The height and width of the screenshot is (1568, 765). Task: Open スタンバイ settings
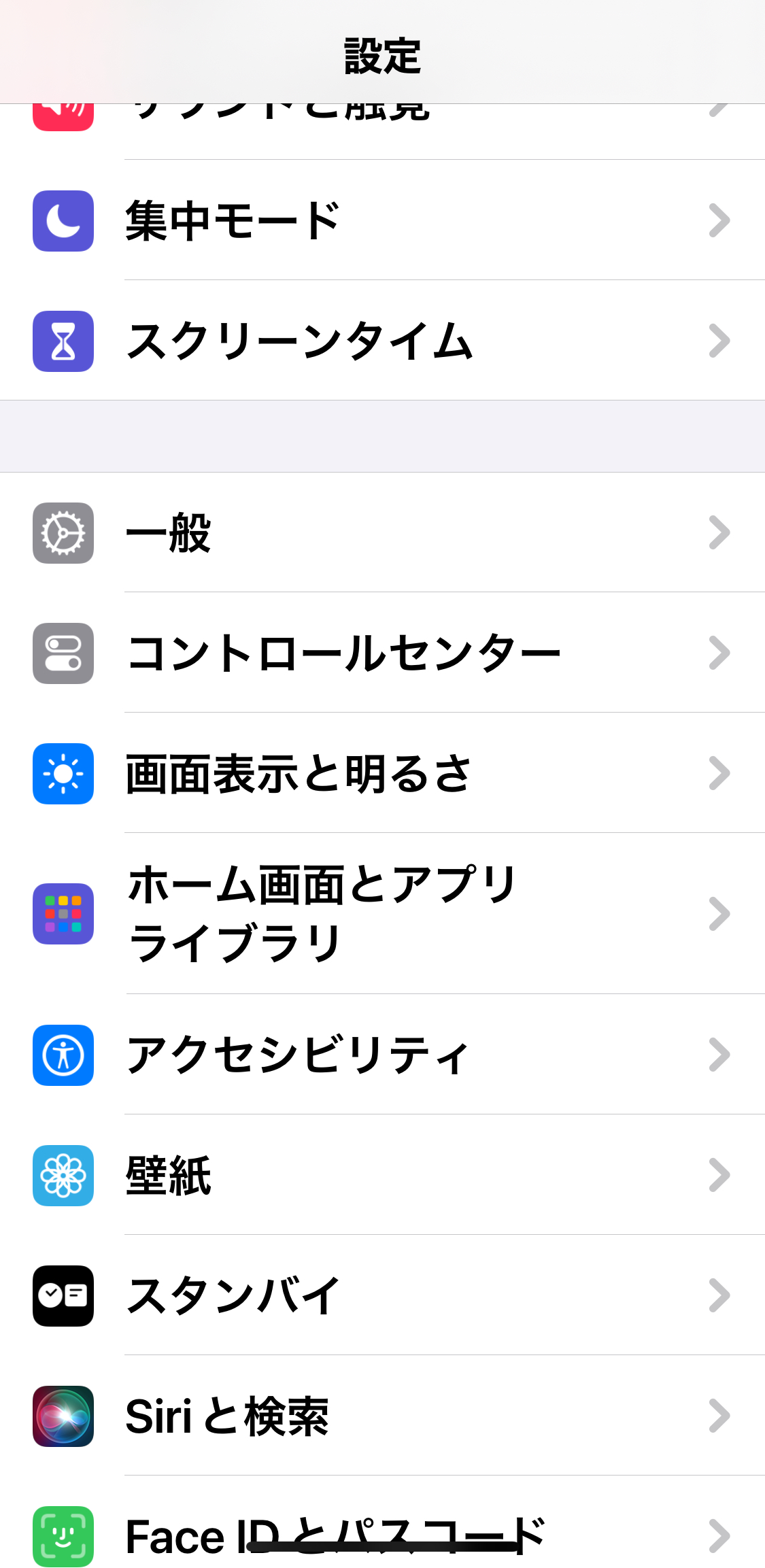click(x=381, y=1295)
